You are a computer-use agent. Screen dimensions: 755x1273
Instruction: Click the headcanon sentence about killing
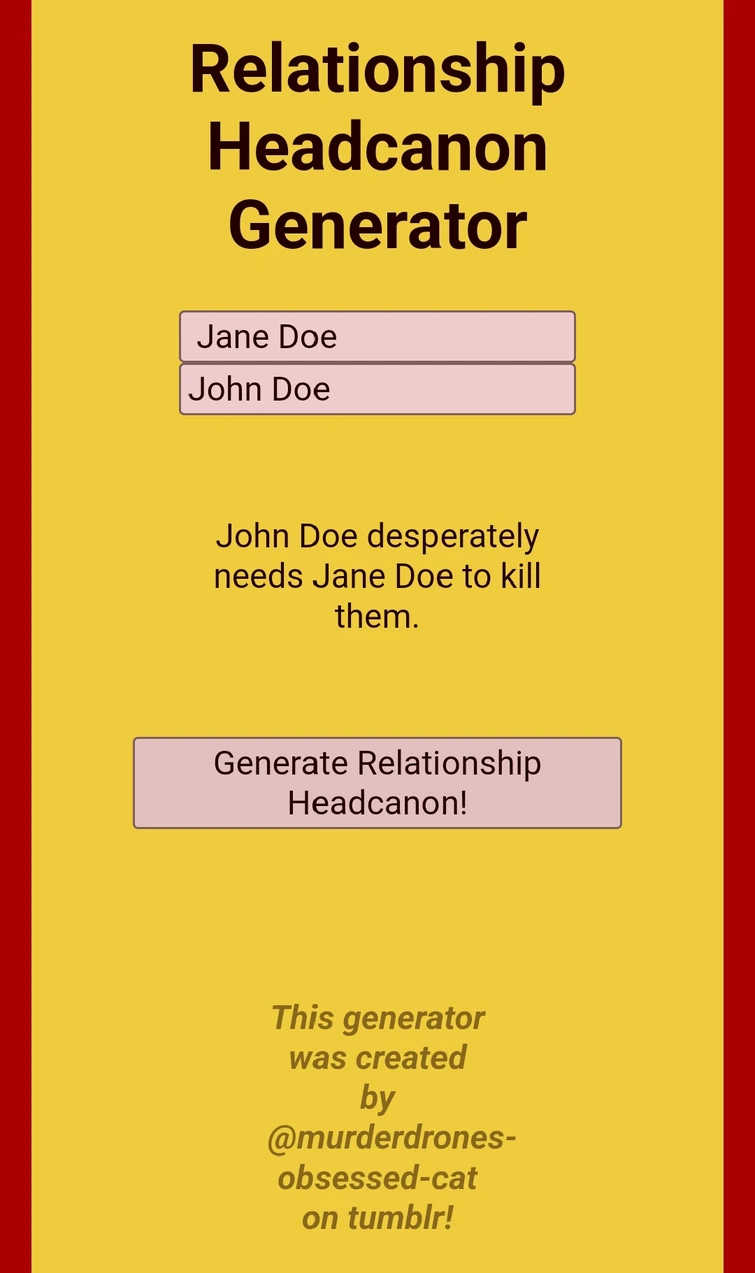click(x=377, y=576)
